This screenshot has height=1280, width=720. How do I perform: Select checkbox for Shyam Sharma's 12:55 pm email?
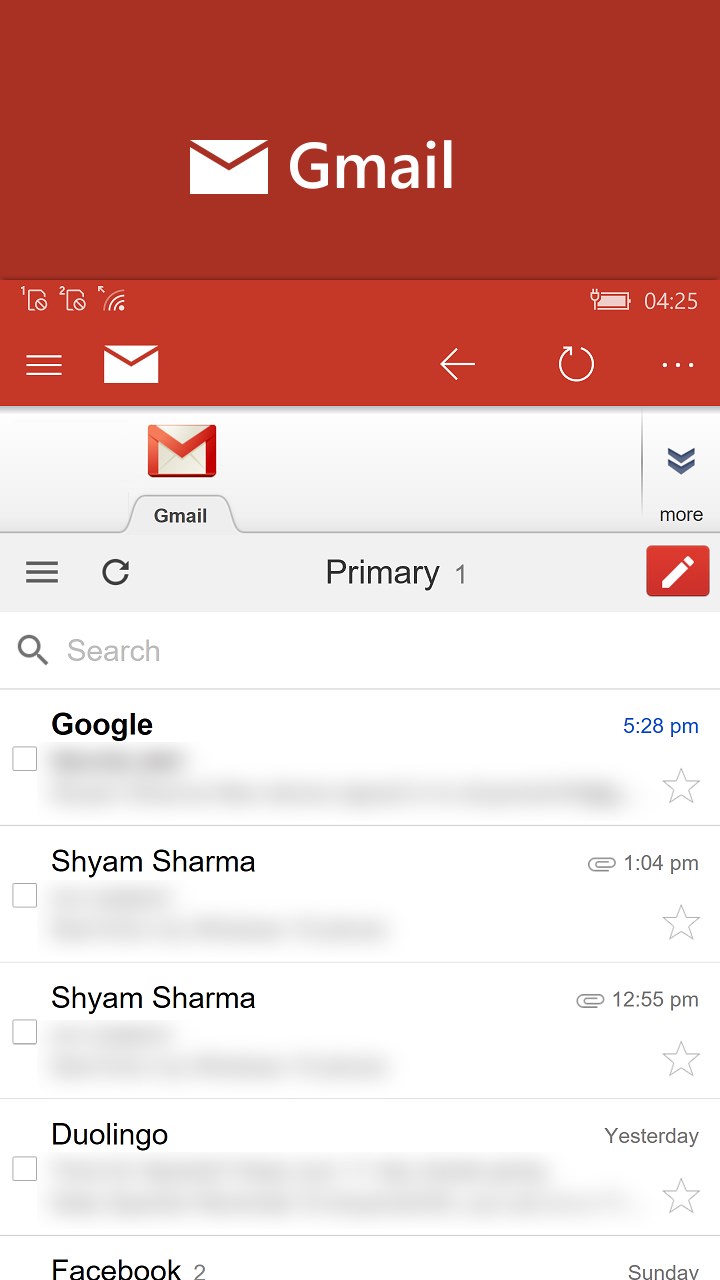25,1032
